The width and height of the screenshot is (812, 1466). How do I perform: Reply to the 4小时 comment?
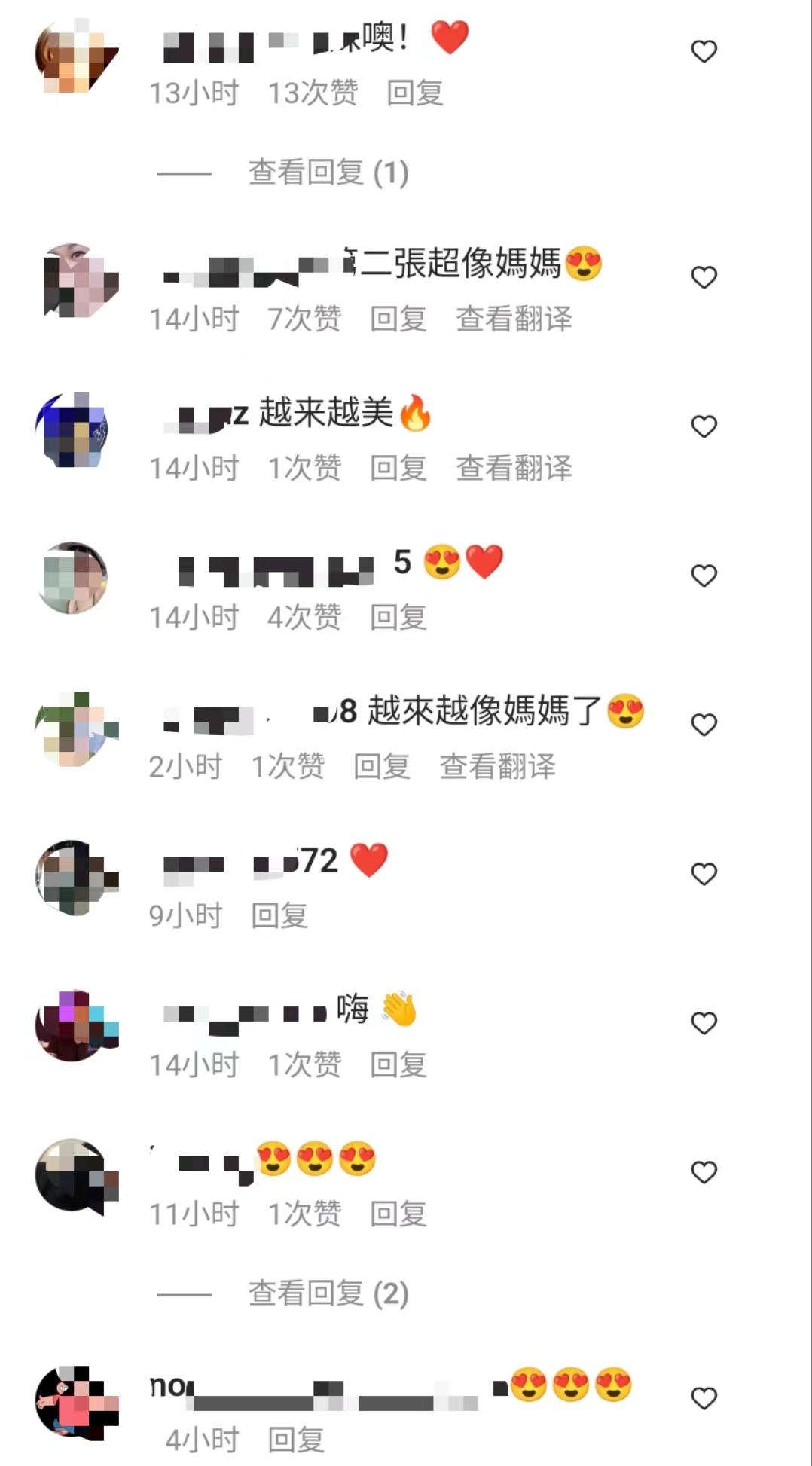pos(296,1440)
